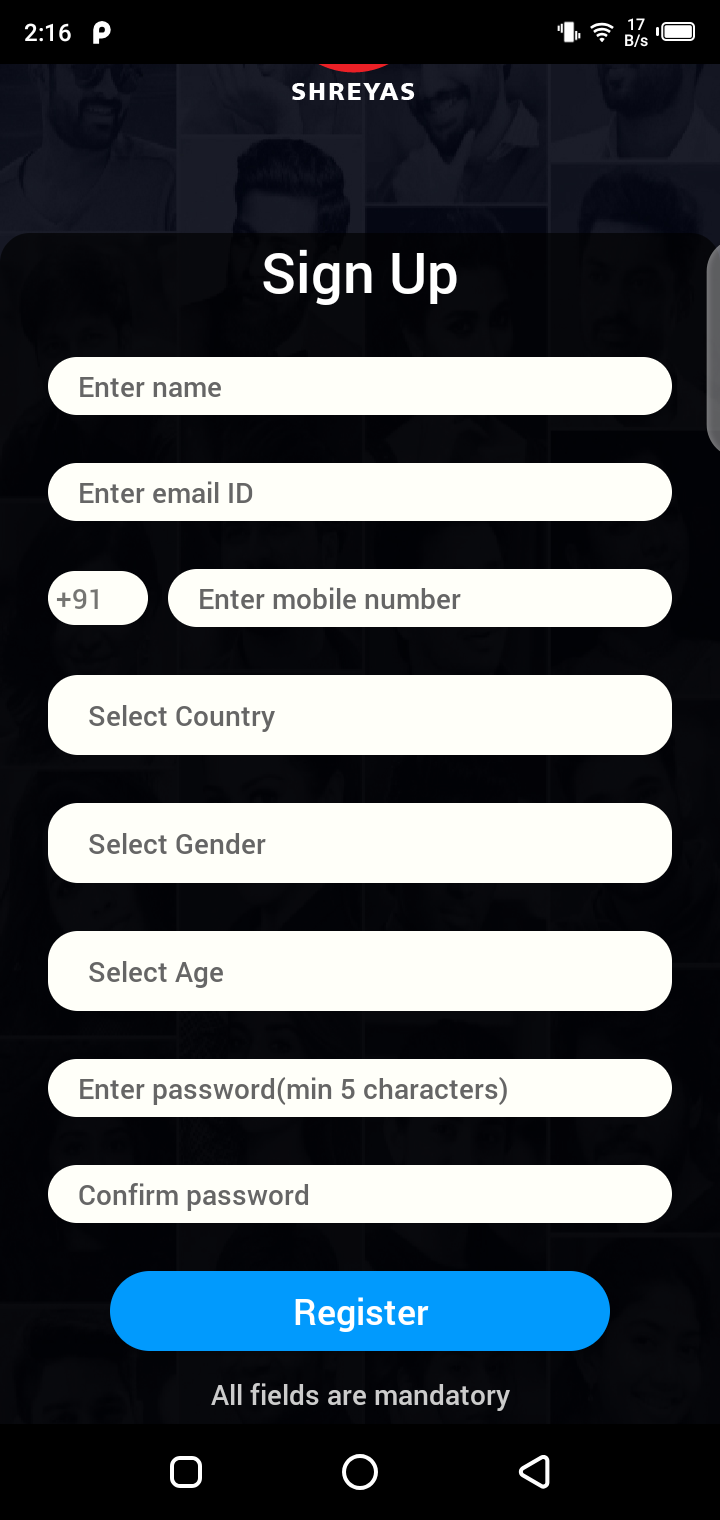Viewport: 720px width, 1520px height.
Task: Open the Select Gender dropdown
Action: 360,843
